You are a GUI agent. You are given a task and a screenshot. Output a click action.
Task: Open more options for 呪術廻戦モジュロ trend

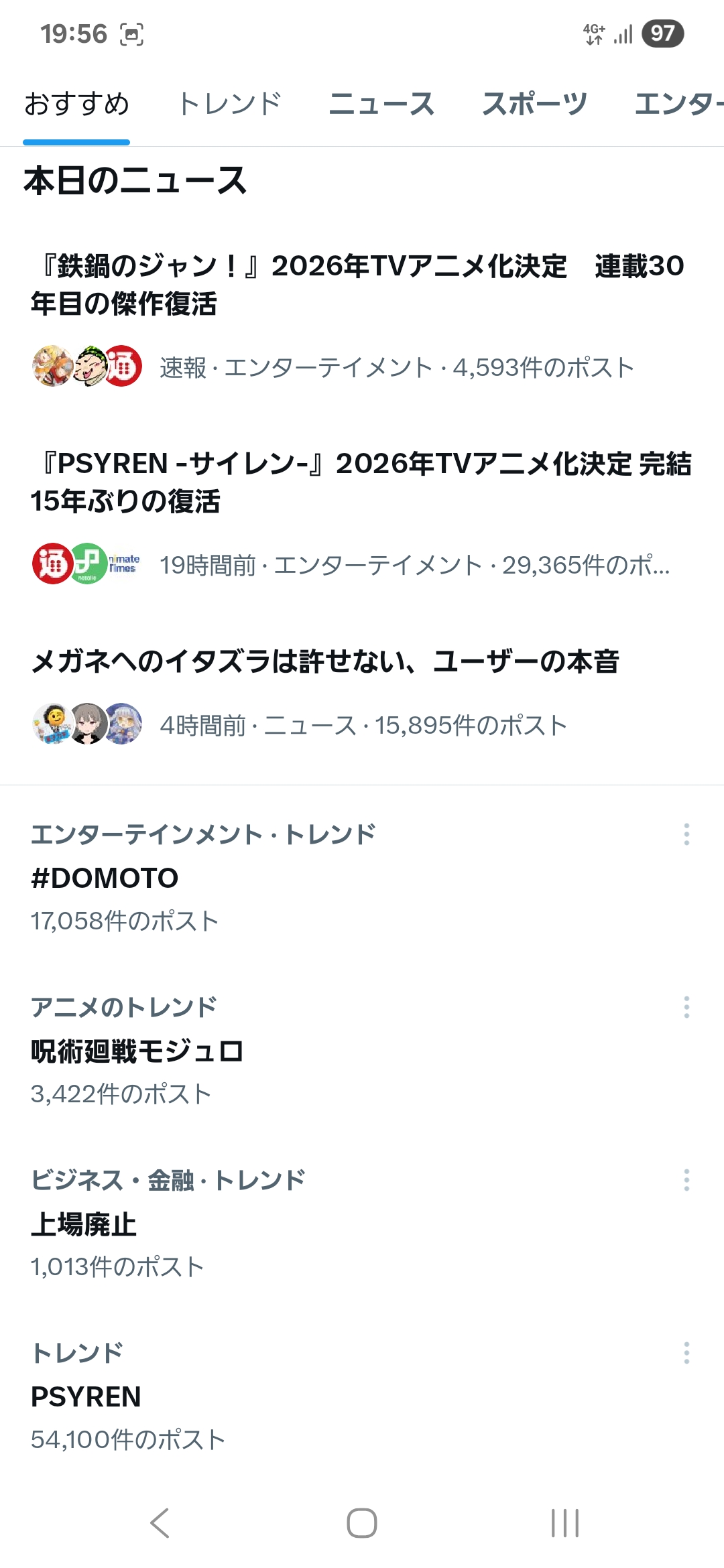[x=686, y=1007]
